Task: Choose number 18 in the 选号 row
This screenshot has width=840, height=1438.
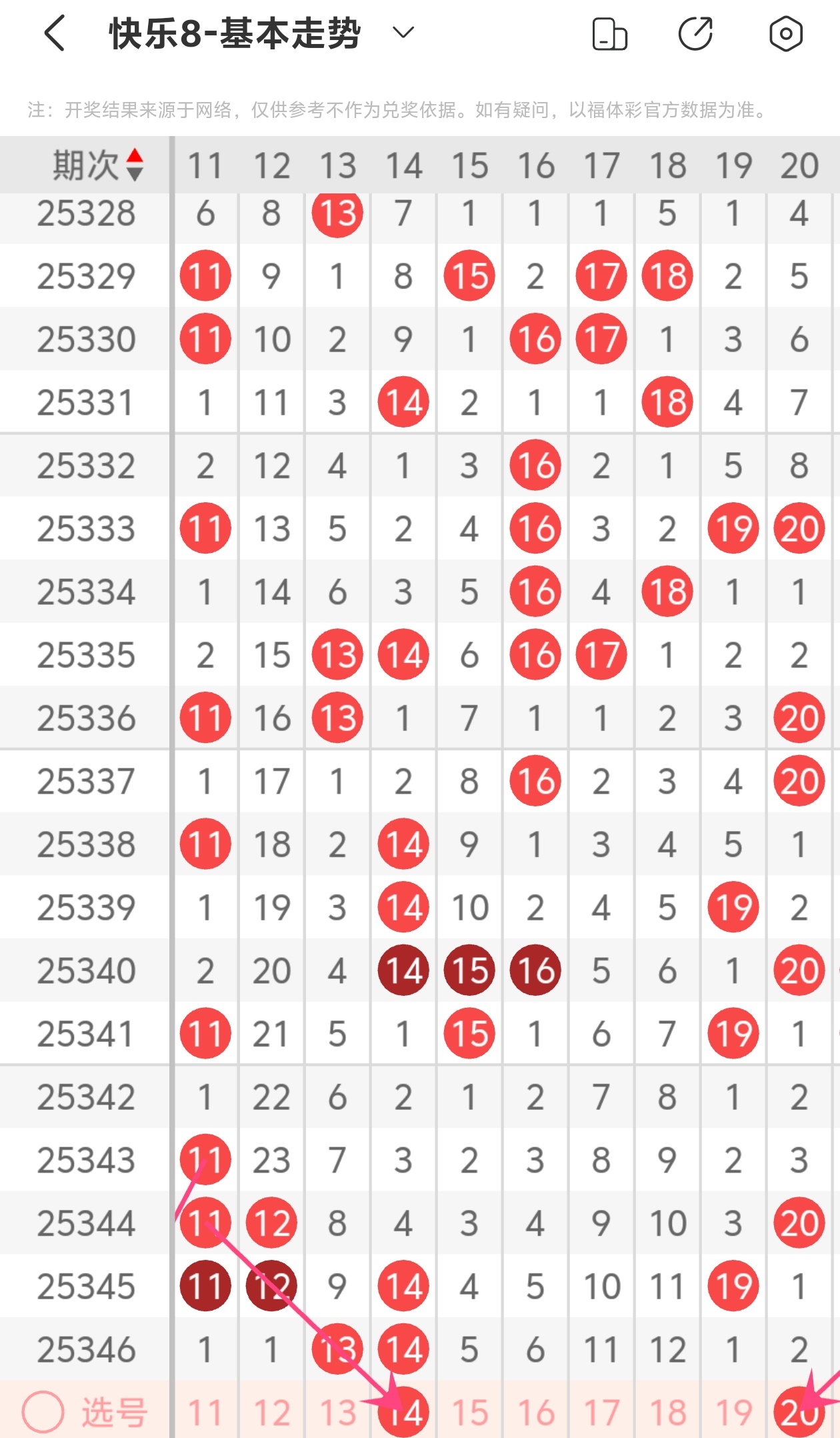Action: coord(667,1412)
